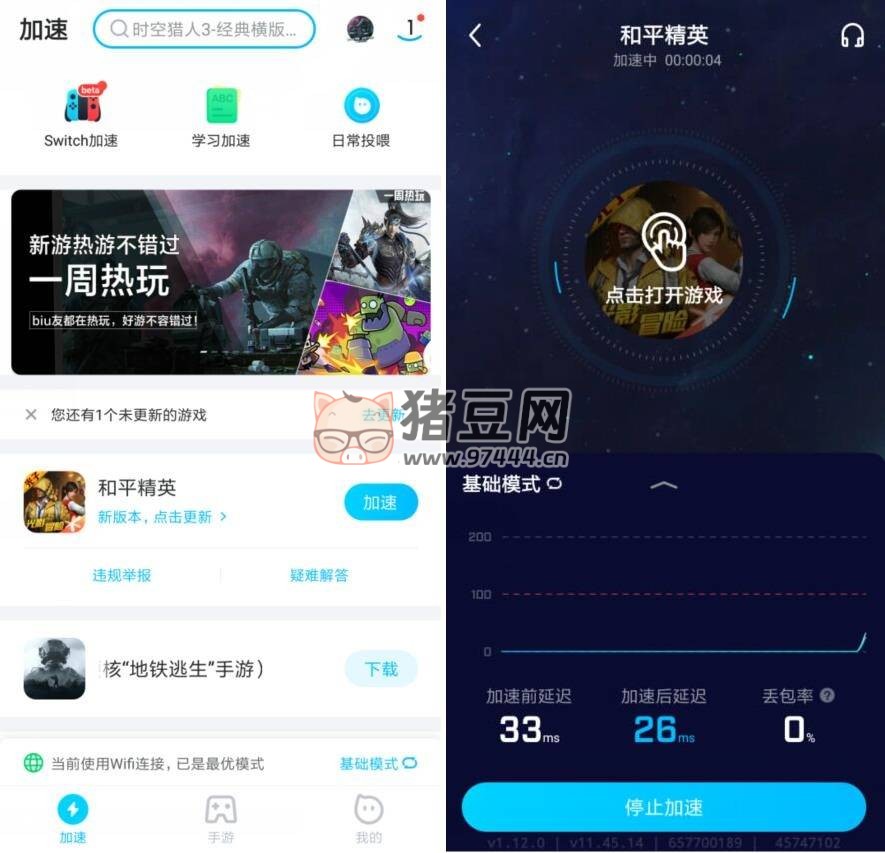Open Switch加速 feature
This screenshot has width=885, height=853.
coord(81,117)
